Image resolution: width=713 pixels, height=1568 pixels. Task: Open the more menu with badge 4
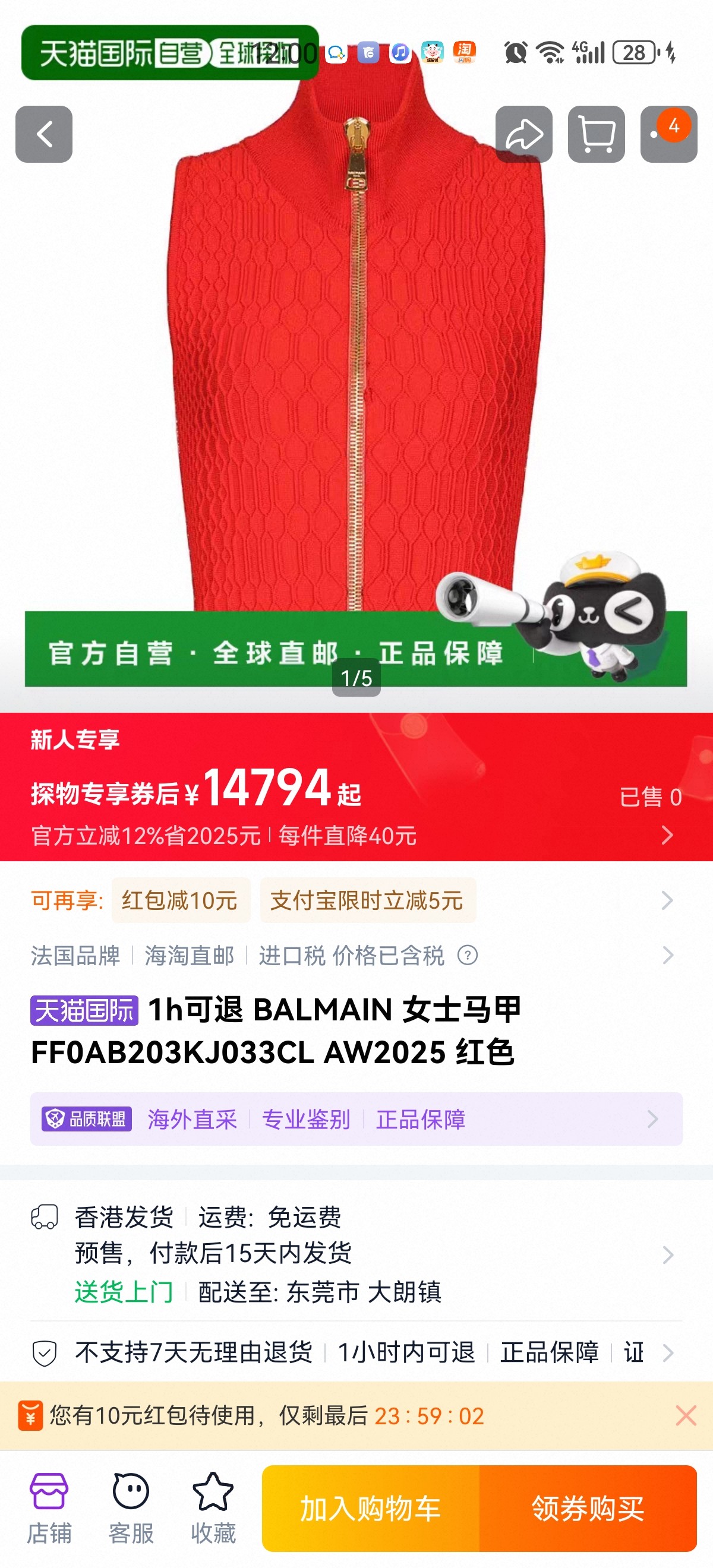pos(668,134)
